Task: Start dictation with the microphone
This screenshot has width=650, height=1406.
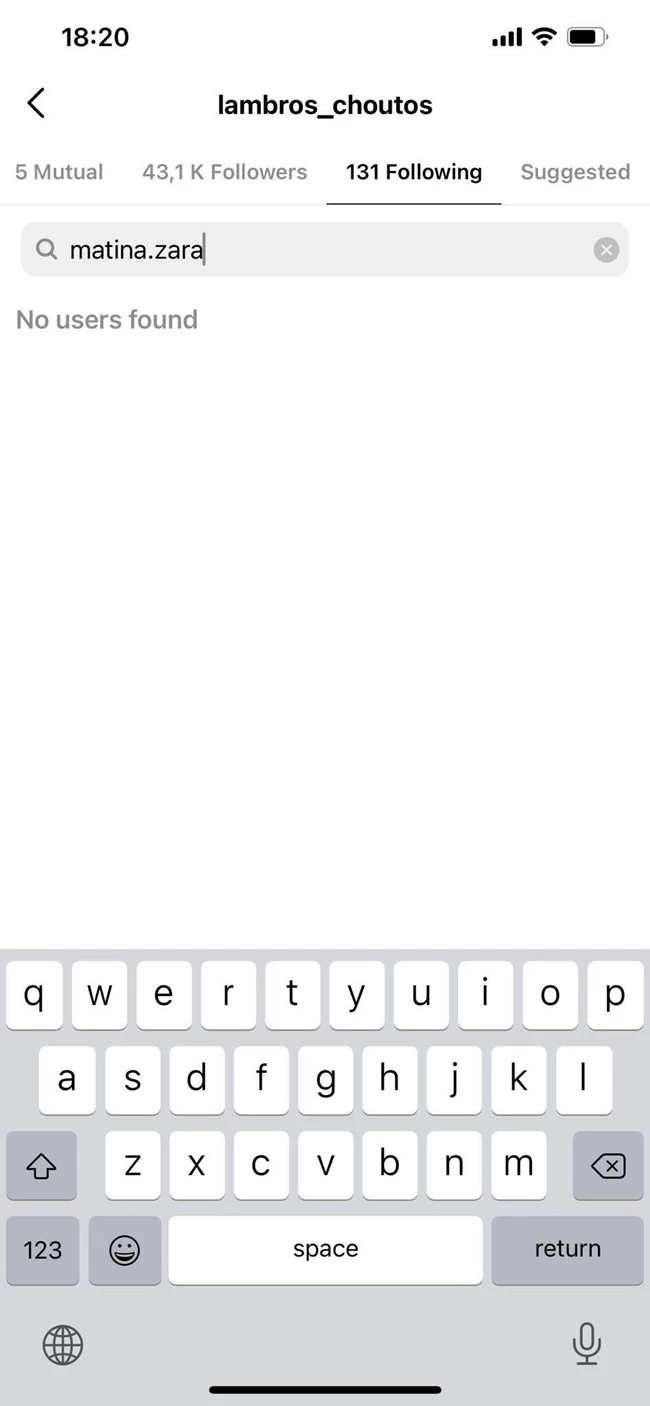Action: click(x=587, y=1344)
